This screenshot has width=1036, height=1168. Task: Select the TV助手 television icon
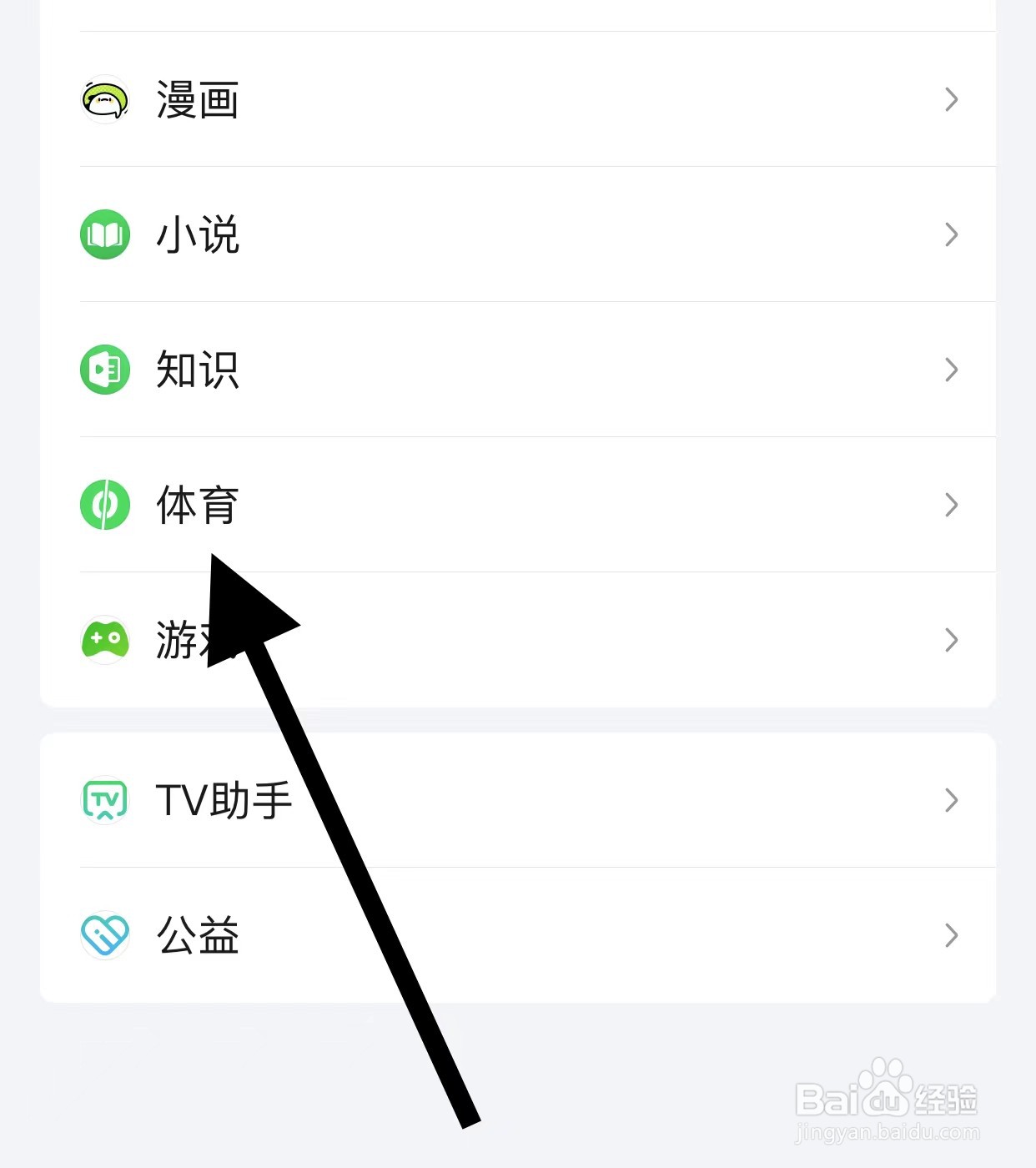pyautogui.click(x=104, y=800)
